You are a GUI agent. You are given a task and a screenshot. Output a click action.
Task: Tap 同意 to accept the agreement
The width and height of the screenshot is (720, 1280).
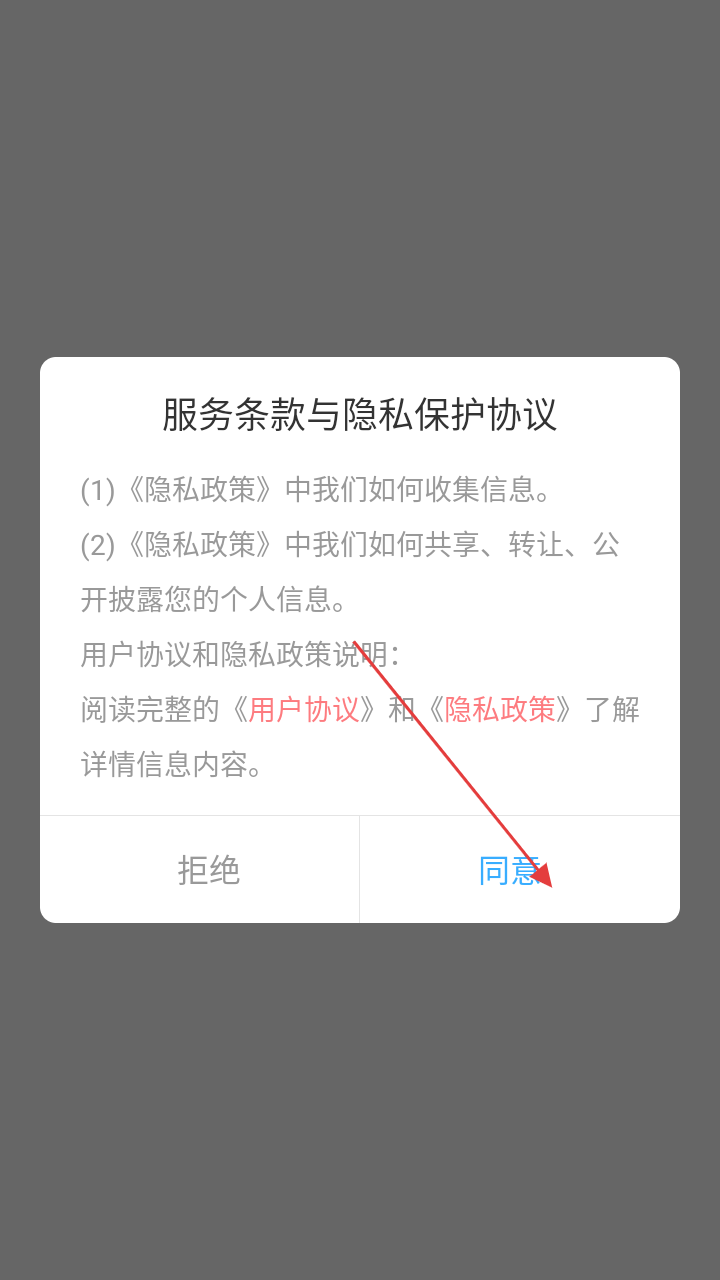click(x=510, y=870)
